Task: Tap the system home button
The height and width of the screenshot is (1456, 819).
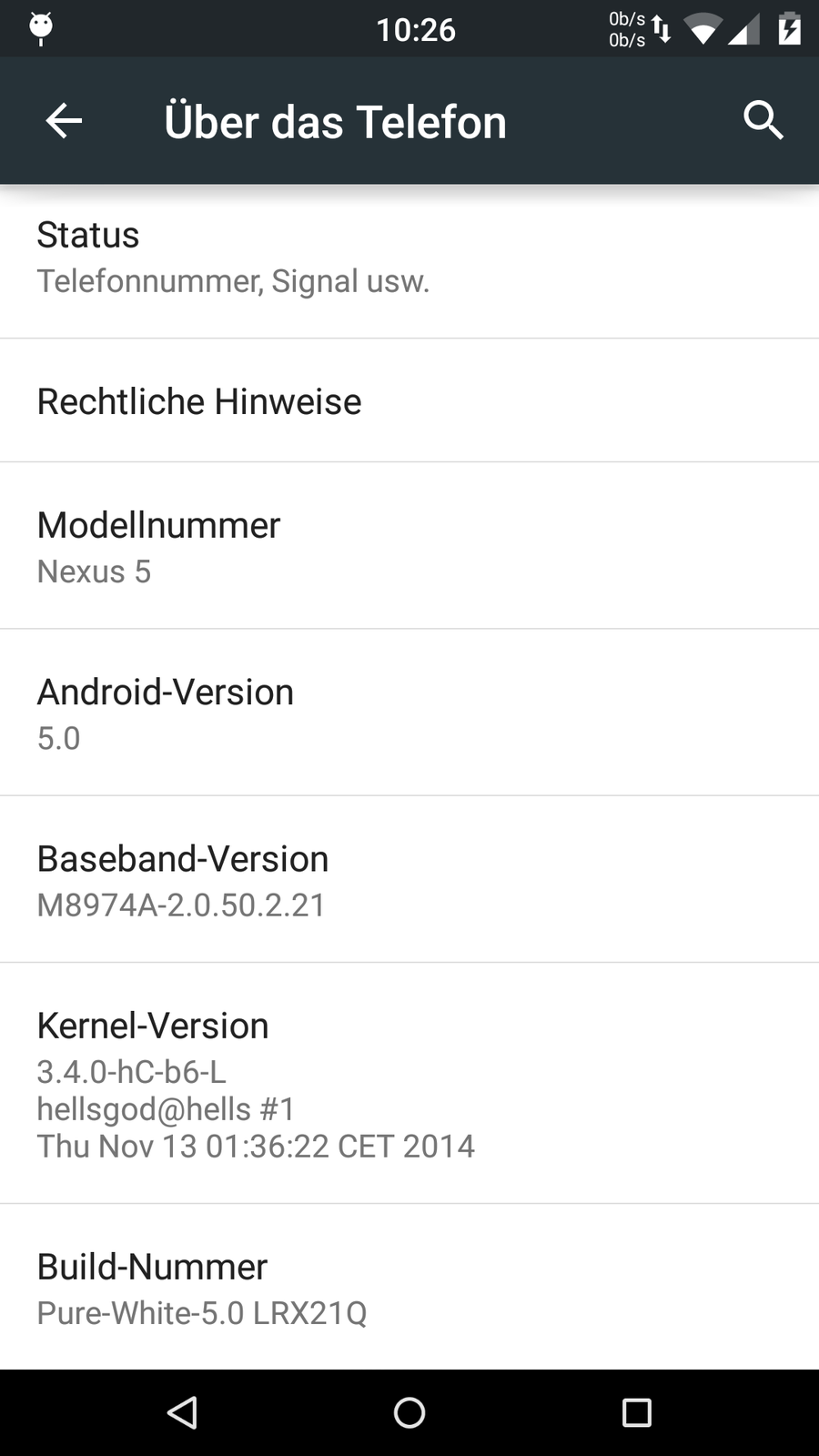Action: 409,1412
